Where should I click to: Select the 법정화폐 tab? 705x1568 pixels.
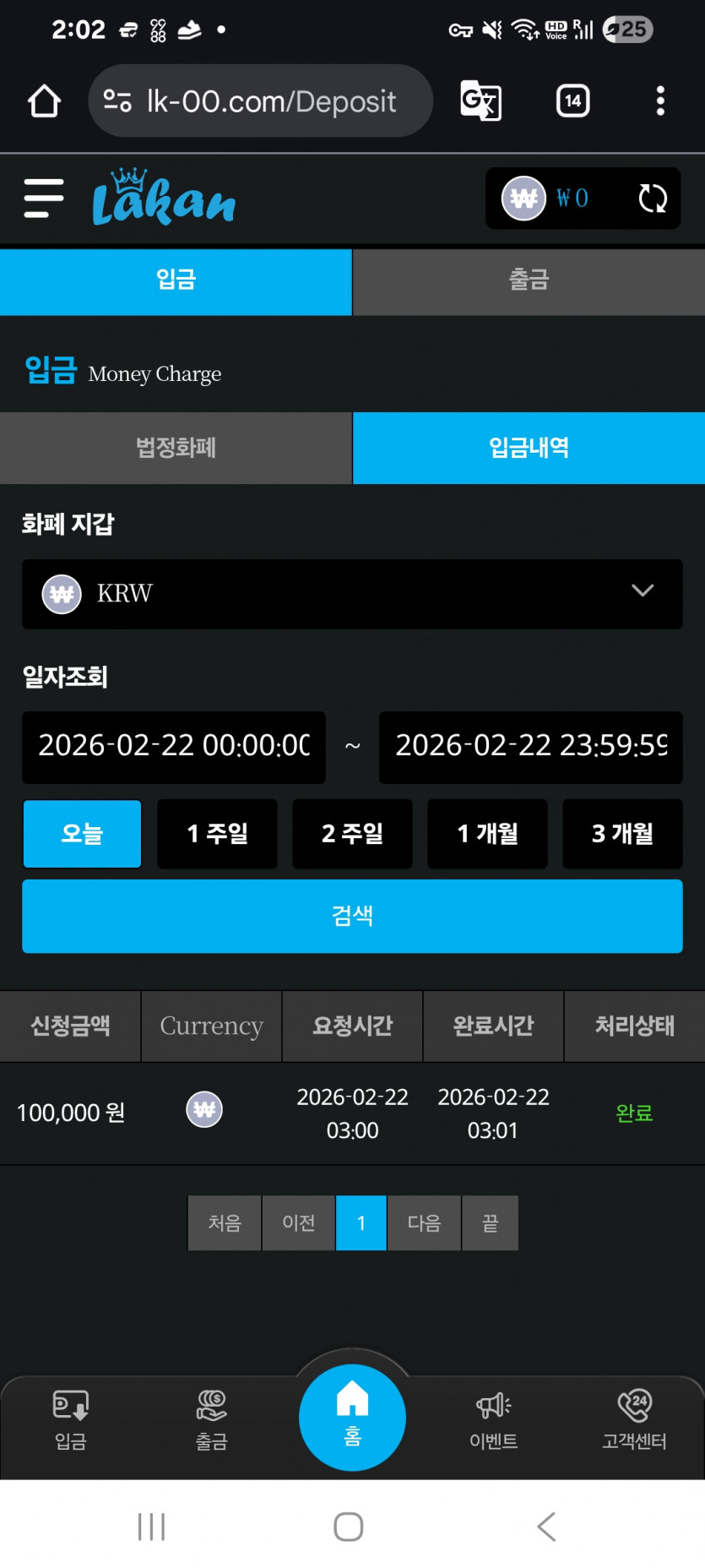click(176, 448)
